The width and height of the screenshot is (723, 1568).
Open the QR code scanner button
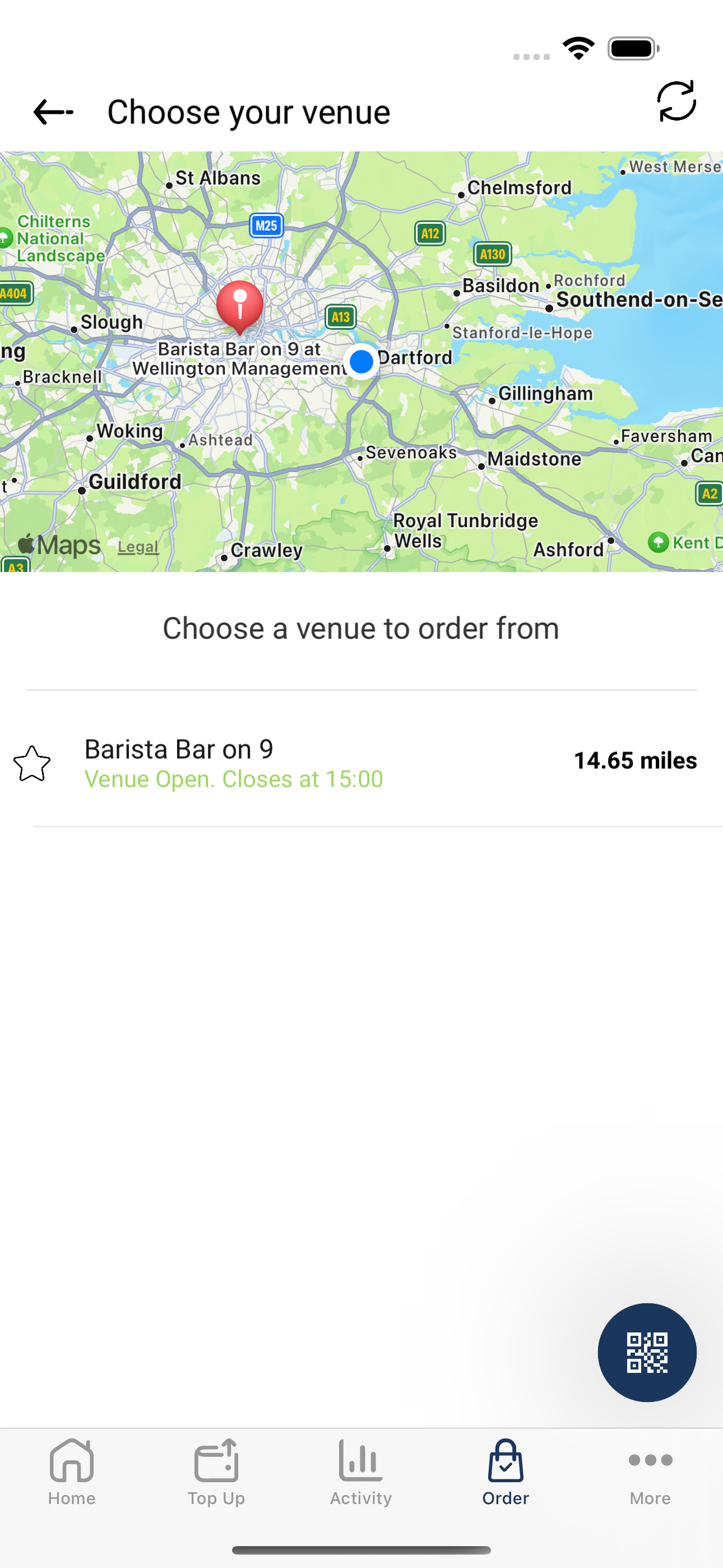[x=647, y=1352]
